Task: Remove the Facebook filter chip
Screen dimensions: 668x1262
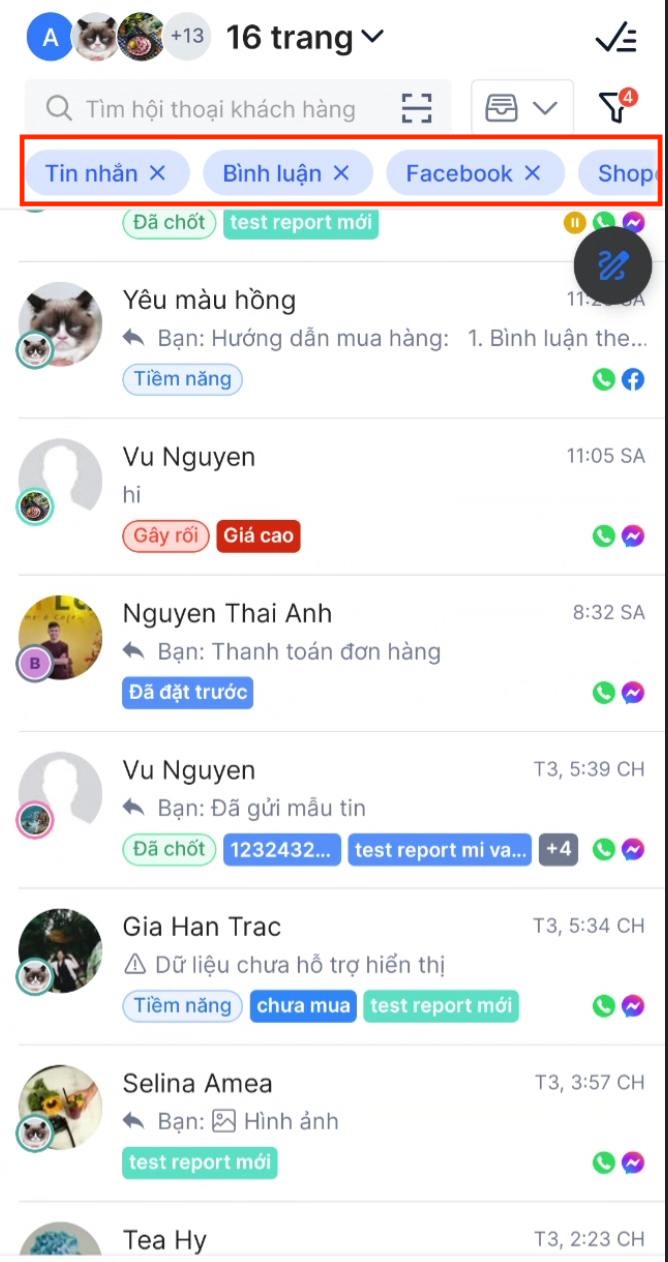Action: 532,173
